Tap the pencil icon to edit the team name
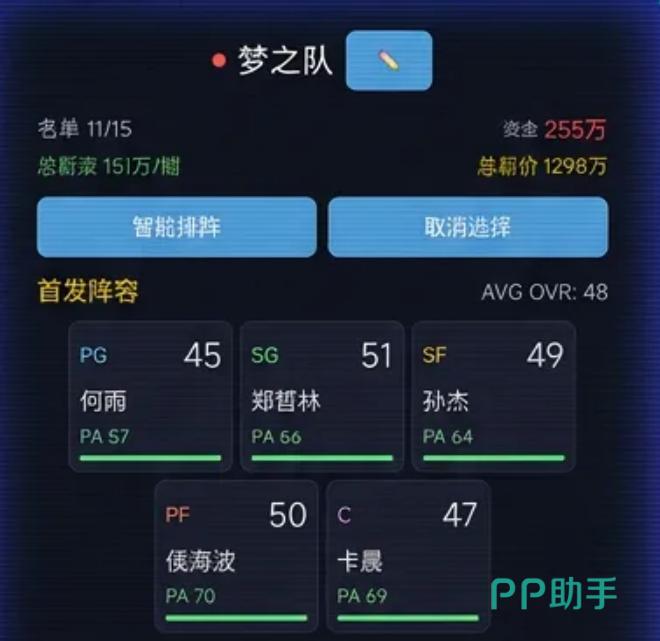Screen dimensions: 660x641 389,60
